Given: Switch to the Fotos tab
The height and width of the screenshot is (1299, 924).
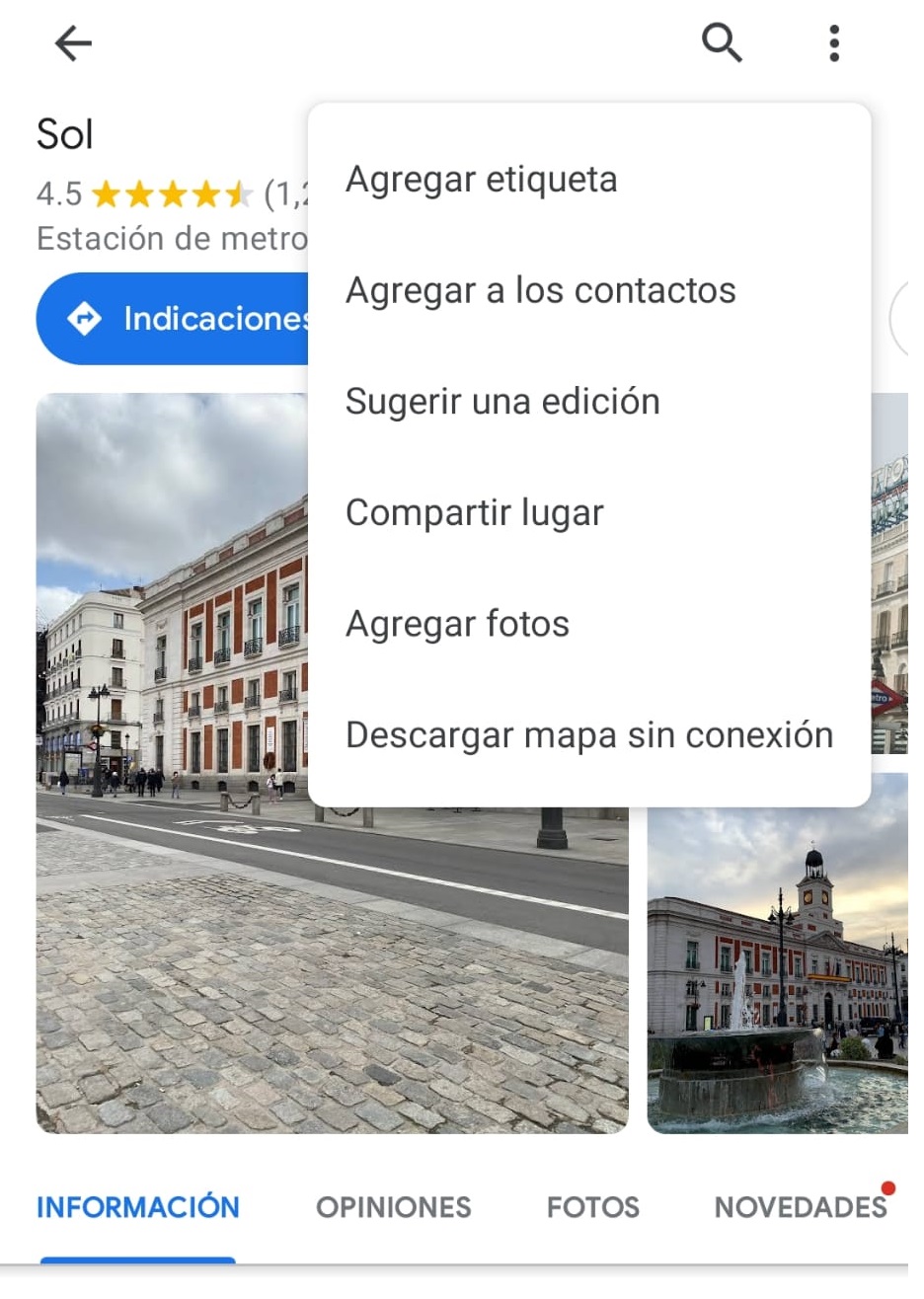Looking at the screenshot, I should 593,1207.
